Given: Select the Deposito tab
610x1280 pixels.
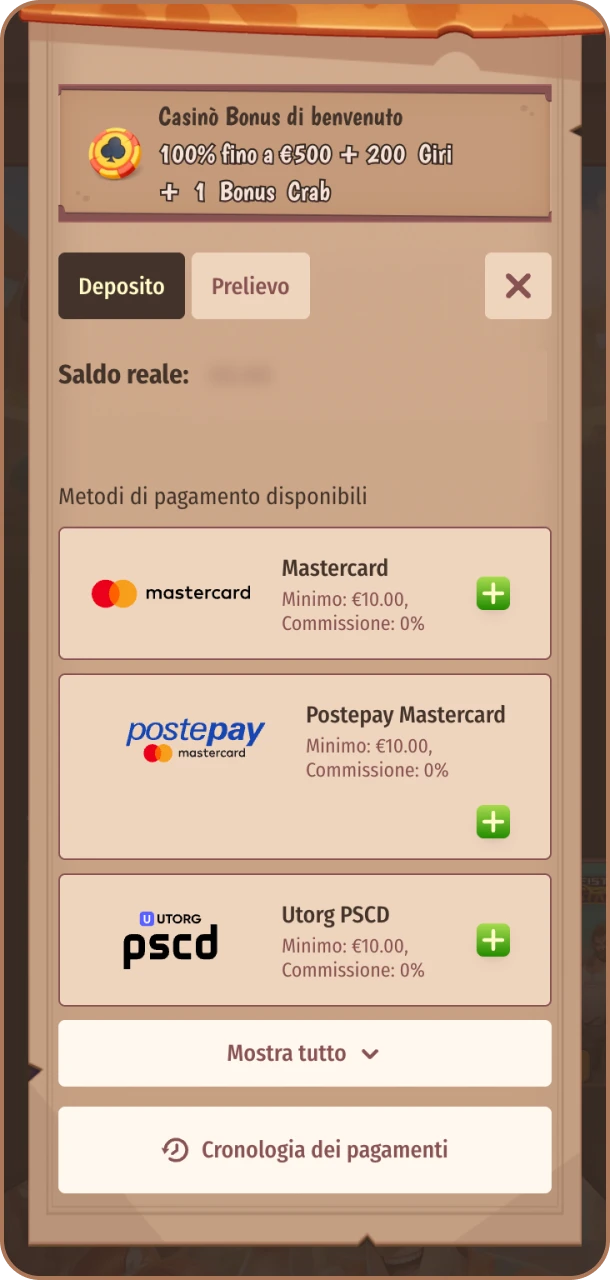Looking at the screenshot, I should click(x=121, y=286).
